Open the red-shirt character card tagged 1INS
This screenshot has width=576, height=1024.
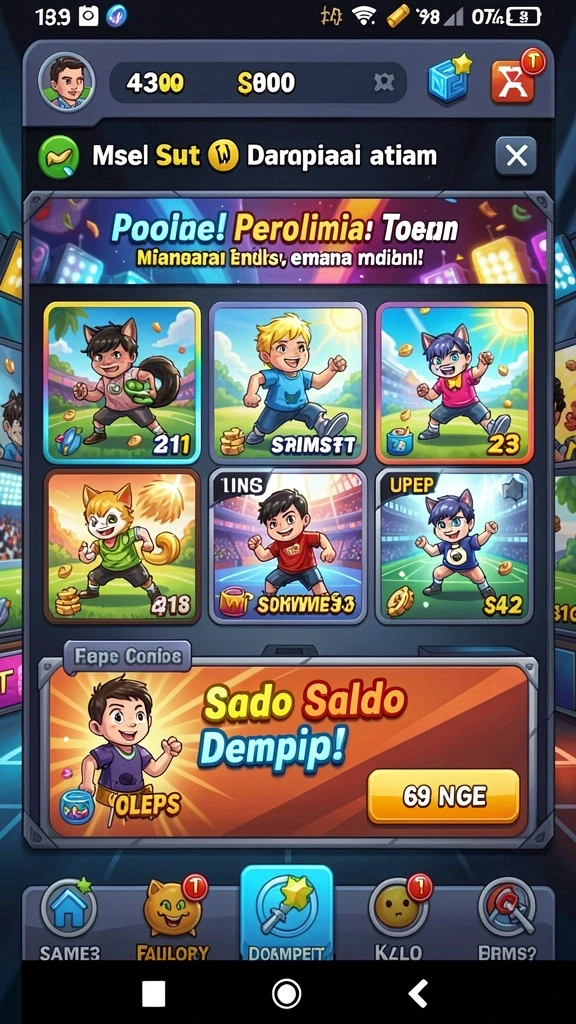(288, 546)
